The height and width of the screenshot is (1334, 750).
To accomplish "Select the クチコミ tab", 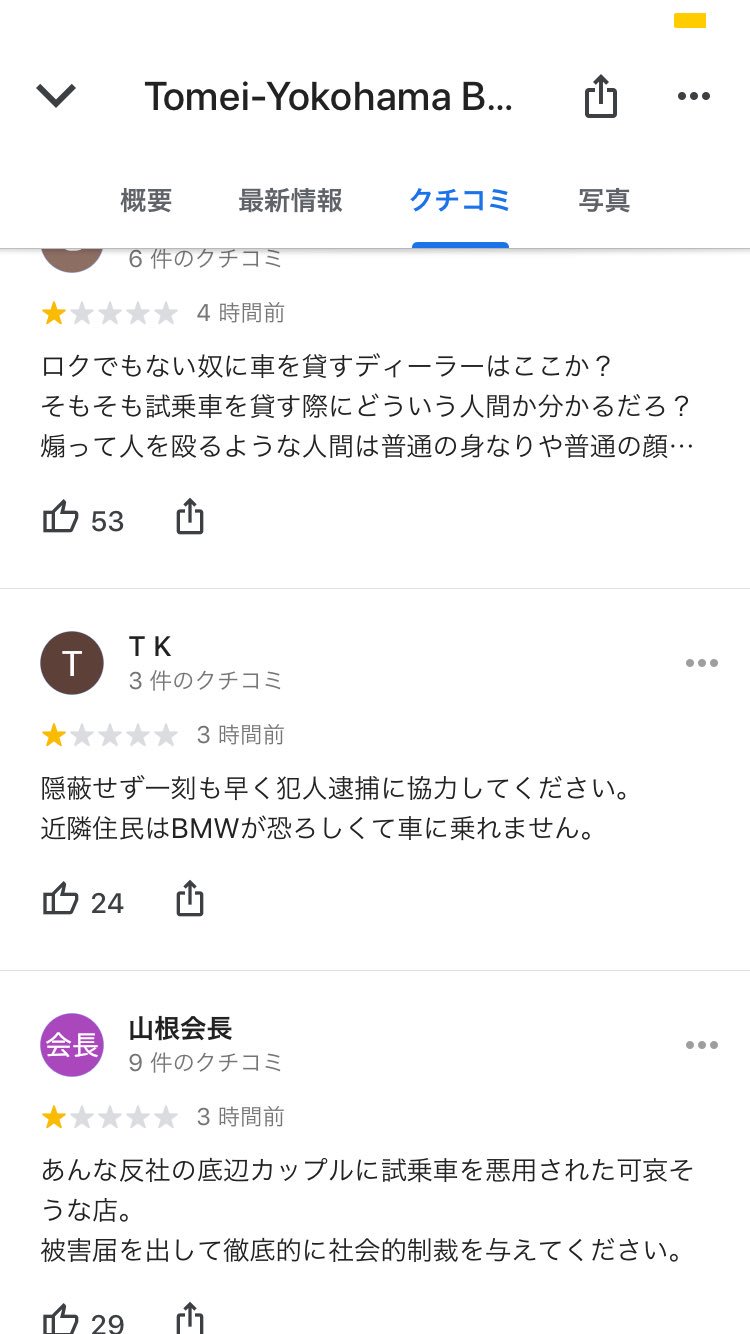I will tap(460, 200).
